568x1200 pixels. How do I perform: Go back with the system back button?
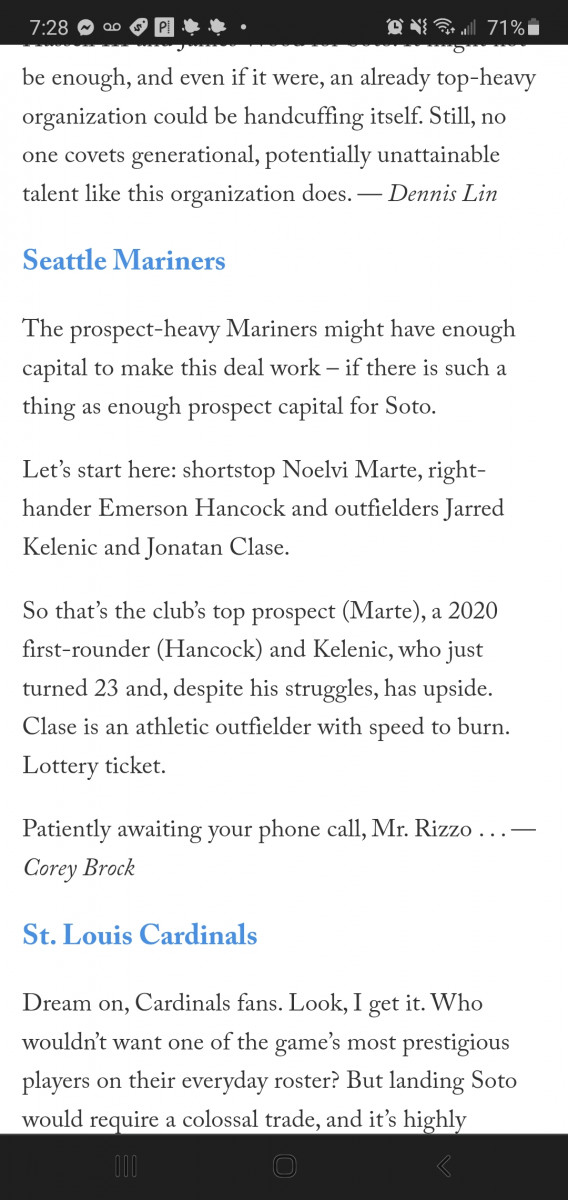(444, 1166)
